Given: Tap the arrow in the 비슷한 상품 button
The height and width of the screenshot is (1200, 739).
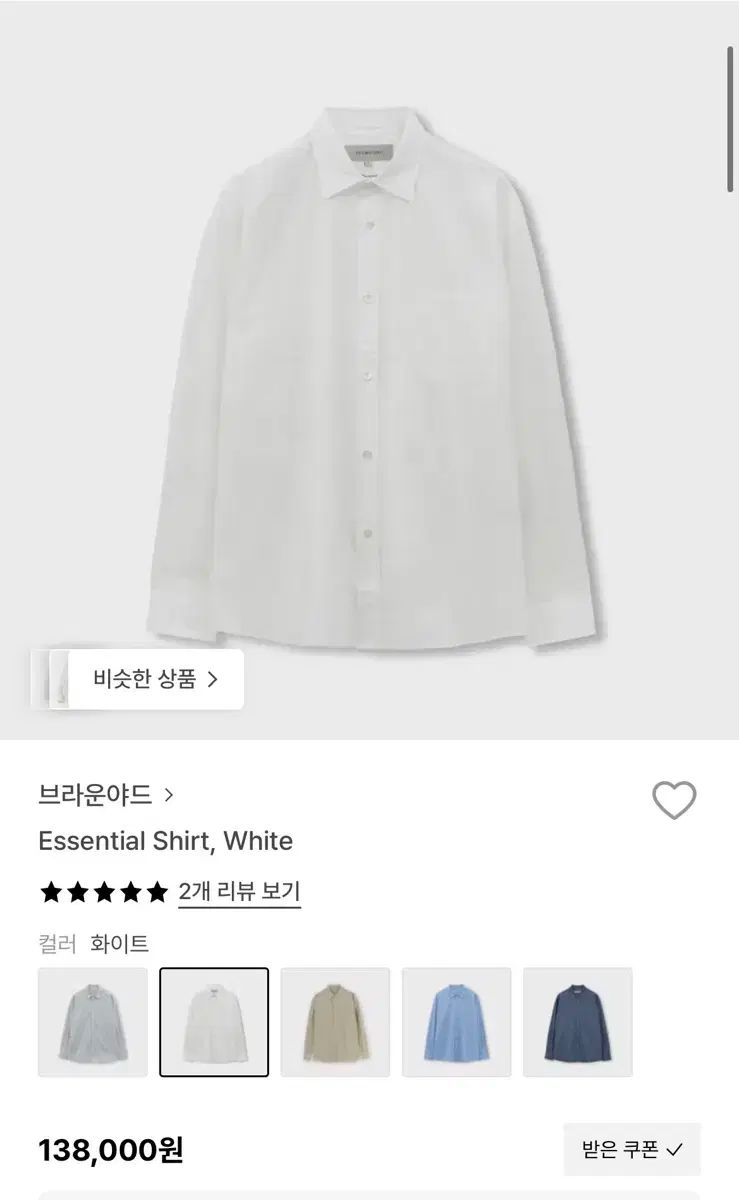Looking at the screenshot, I should [212, 678].
